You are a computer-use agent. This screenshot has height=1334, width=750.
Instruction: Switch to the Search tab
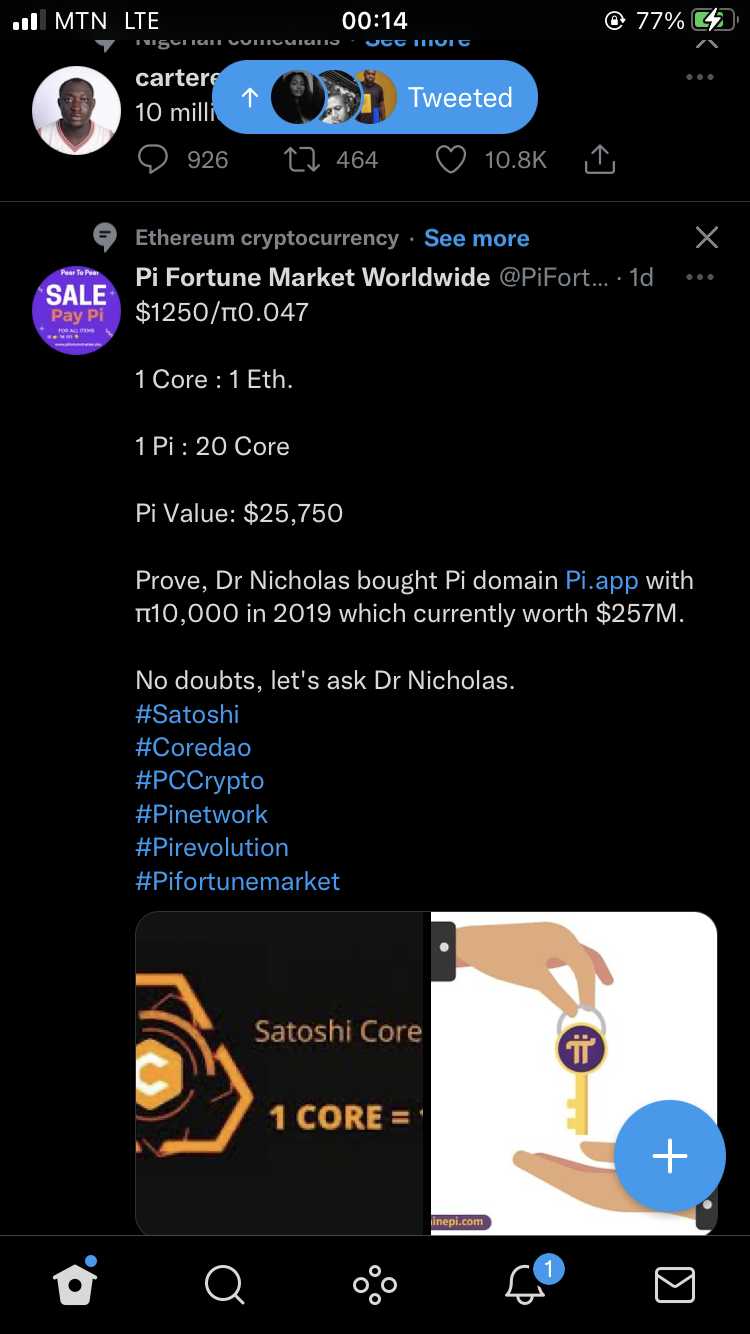tap(224, 1284)
